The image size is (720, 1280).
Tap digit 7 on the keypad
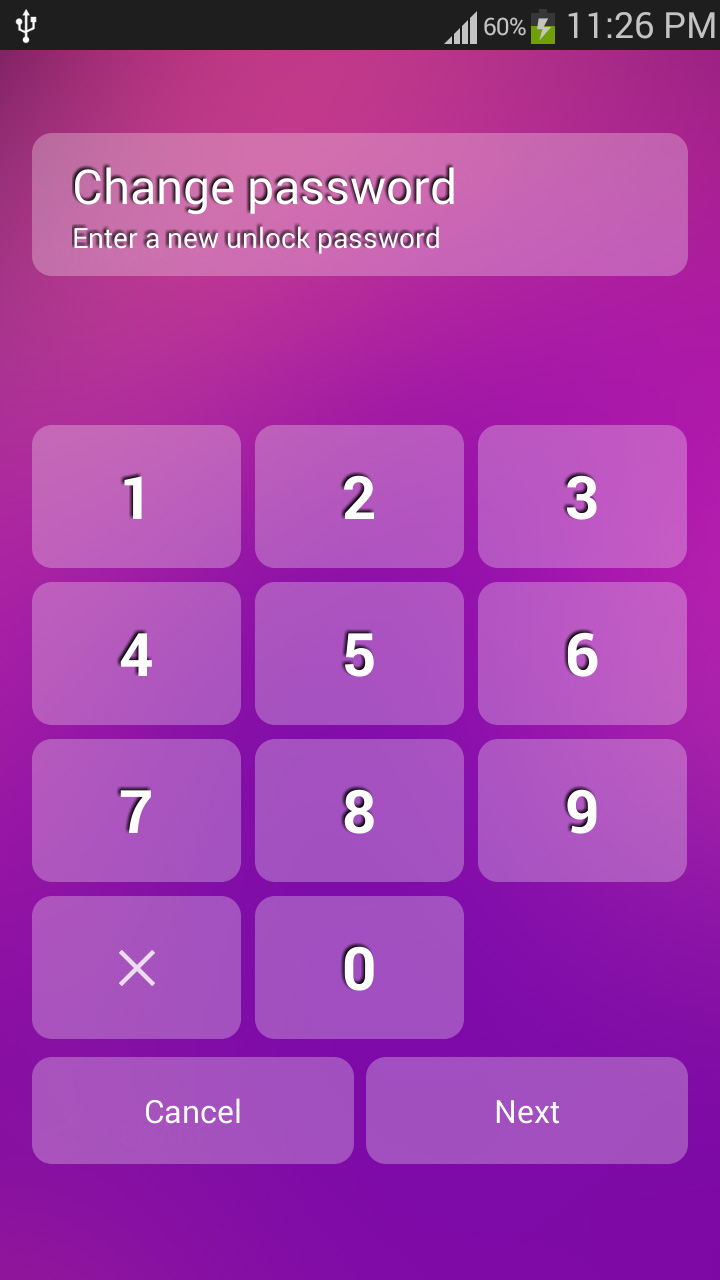tap(136, 810)
